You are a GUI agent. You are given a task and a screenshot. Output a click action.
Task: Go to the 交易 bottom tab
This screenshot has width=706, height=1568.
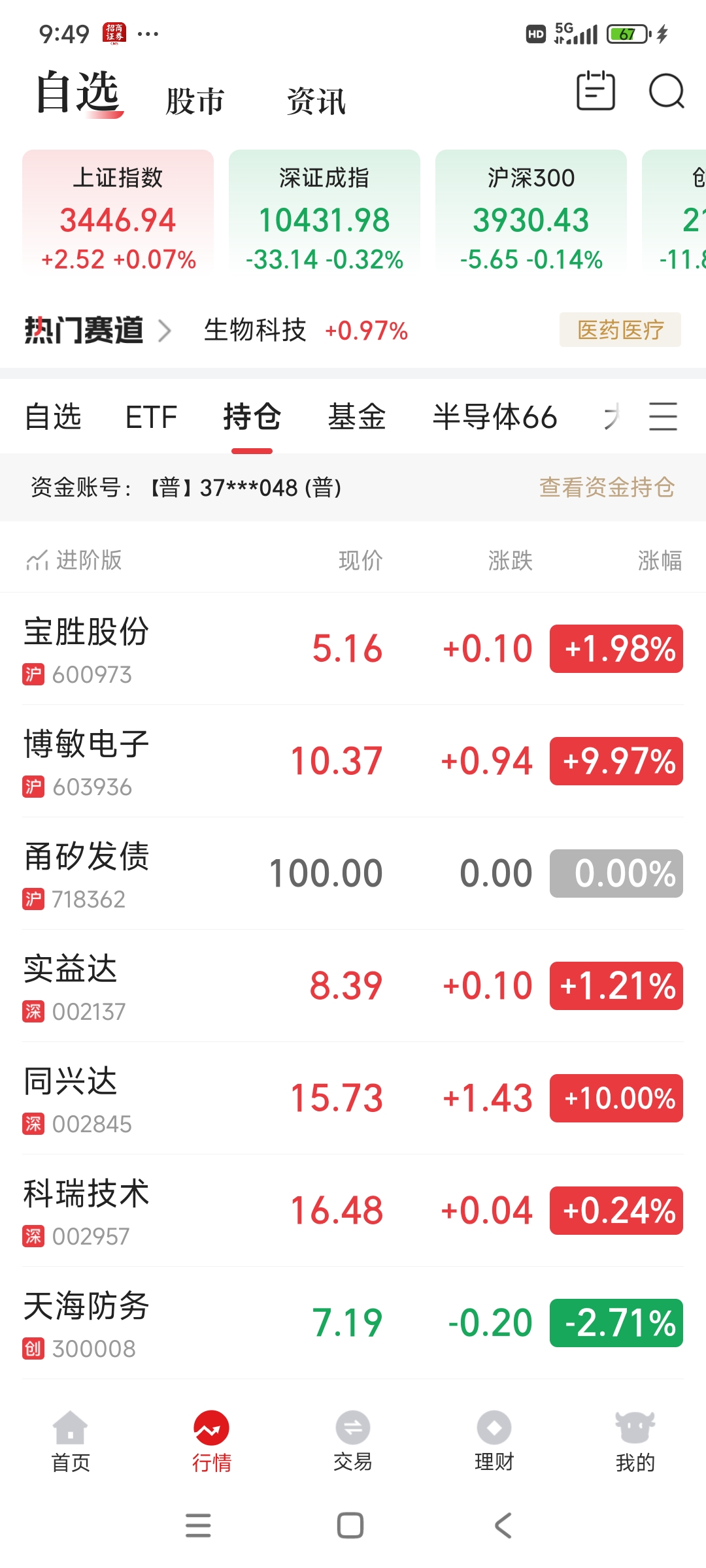click(353, 1441)
